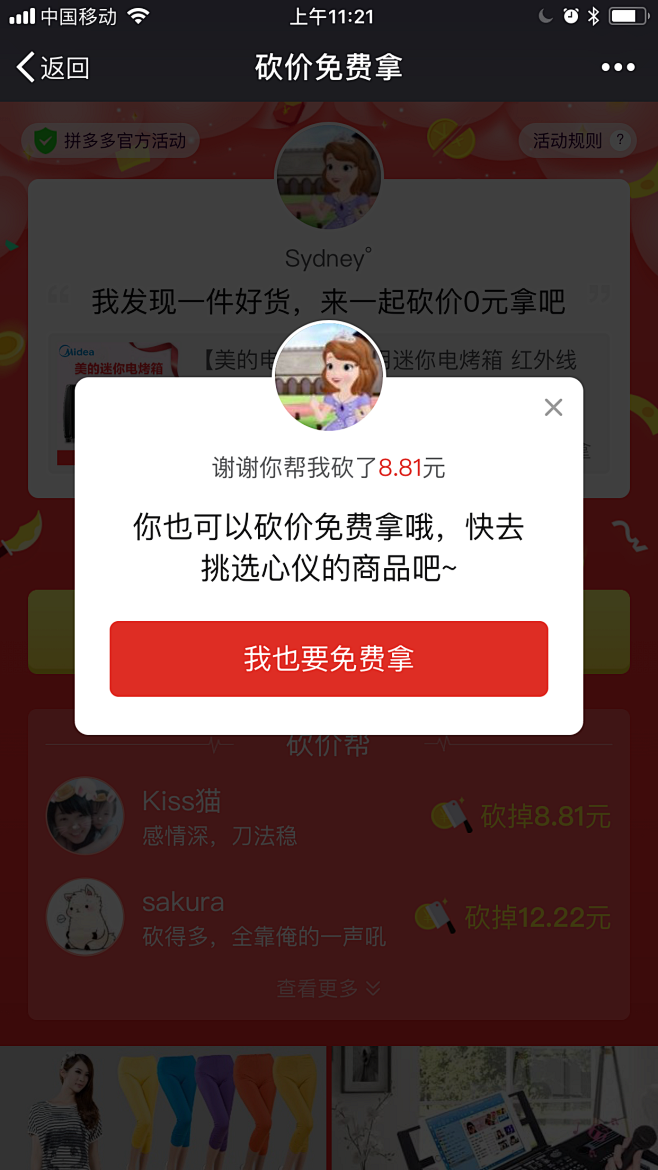
Task: Tap the 我也要免费拿 red button
Action: tap(329, 658)
